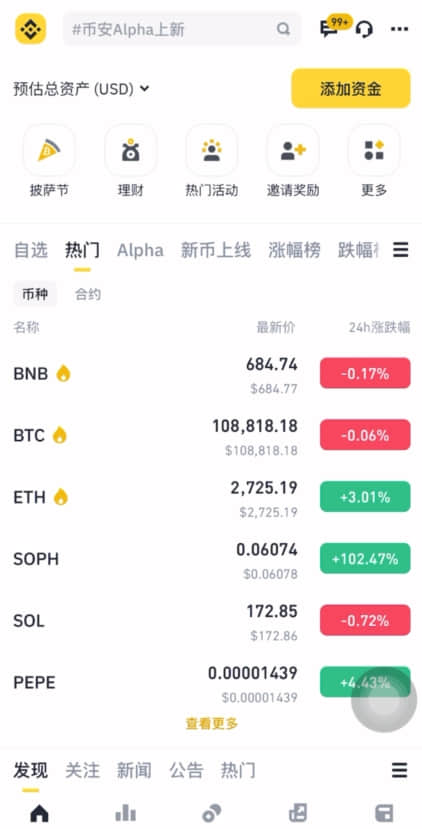The width and height of the screenshot is (422, 829).
Task: Open the customer support headset icon
Action: click(x=364, y=29)
